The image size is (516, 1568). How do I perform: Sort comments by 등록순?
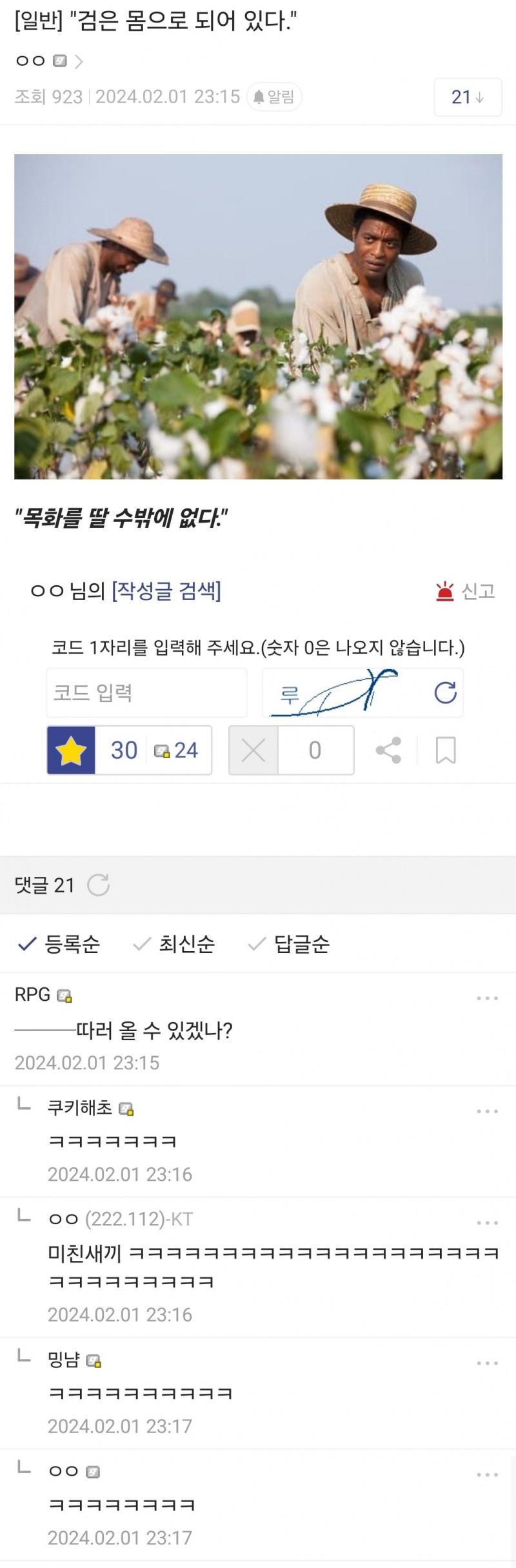[59, 945]
